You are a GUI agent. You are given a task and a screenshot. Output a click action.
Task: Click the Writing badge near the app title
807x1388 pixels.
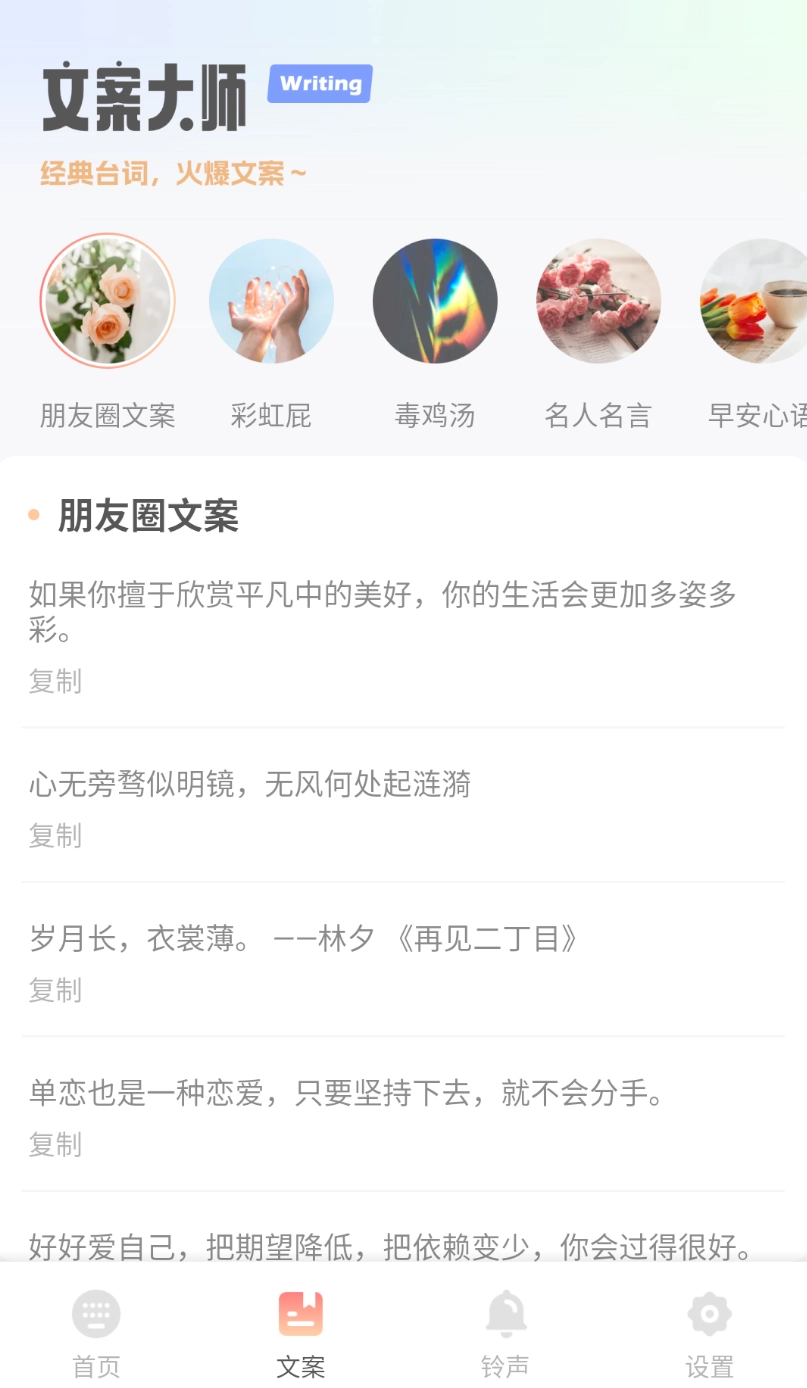(x=319, y=84)
